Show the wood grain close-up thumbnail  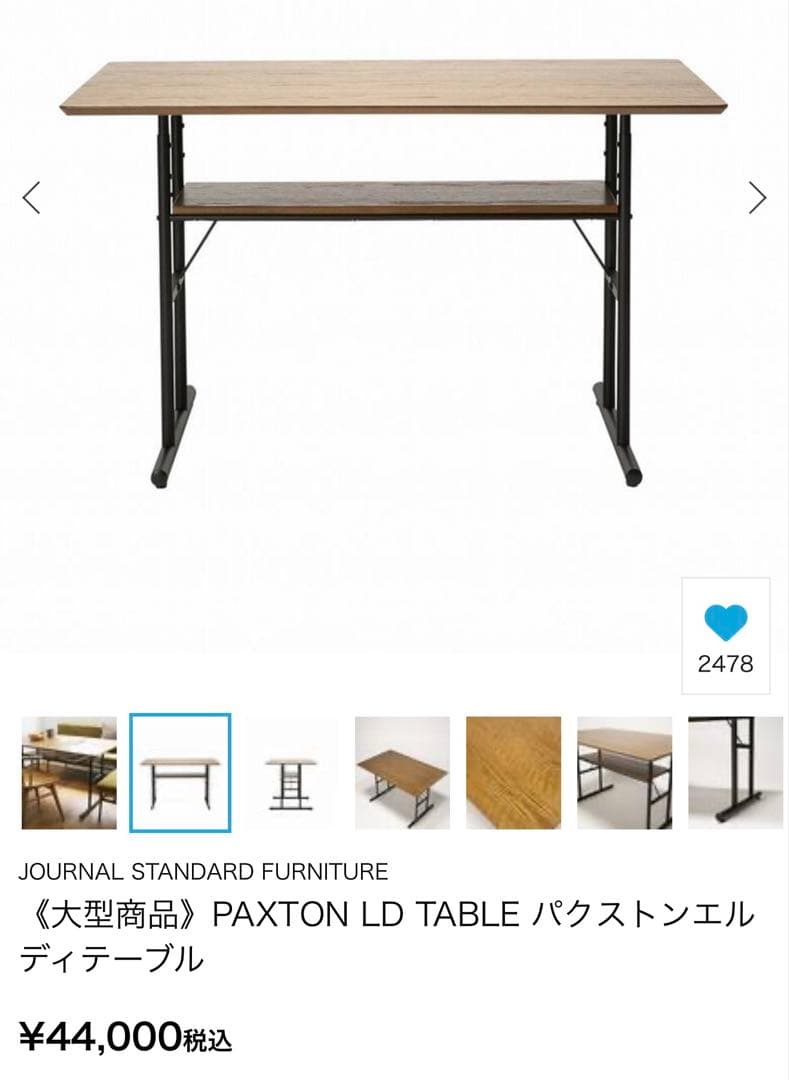(514, 774)
